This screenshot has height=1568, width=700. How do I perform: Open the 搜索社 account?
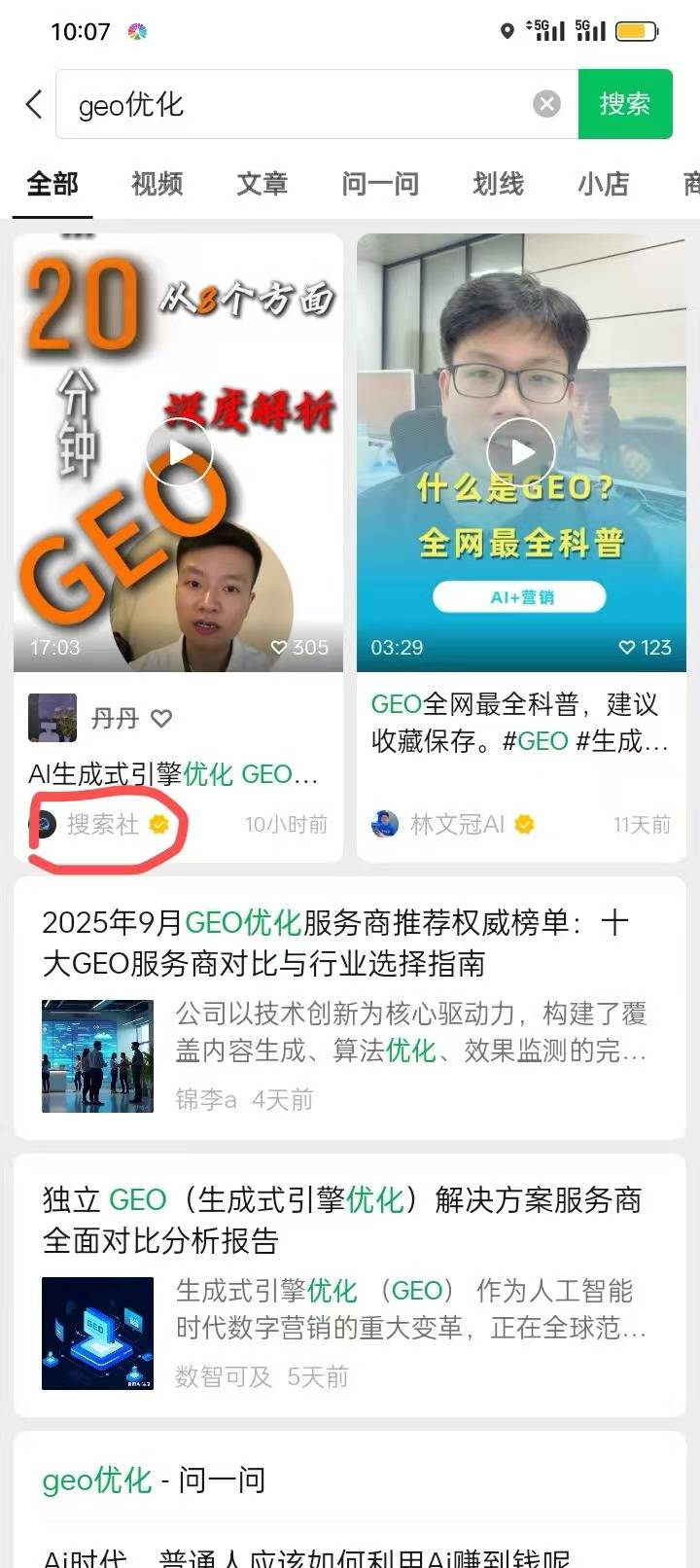101,825
